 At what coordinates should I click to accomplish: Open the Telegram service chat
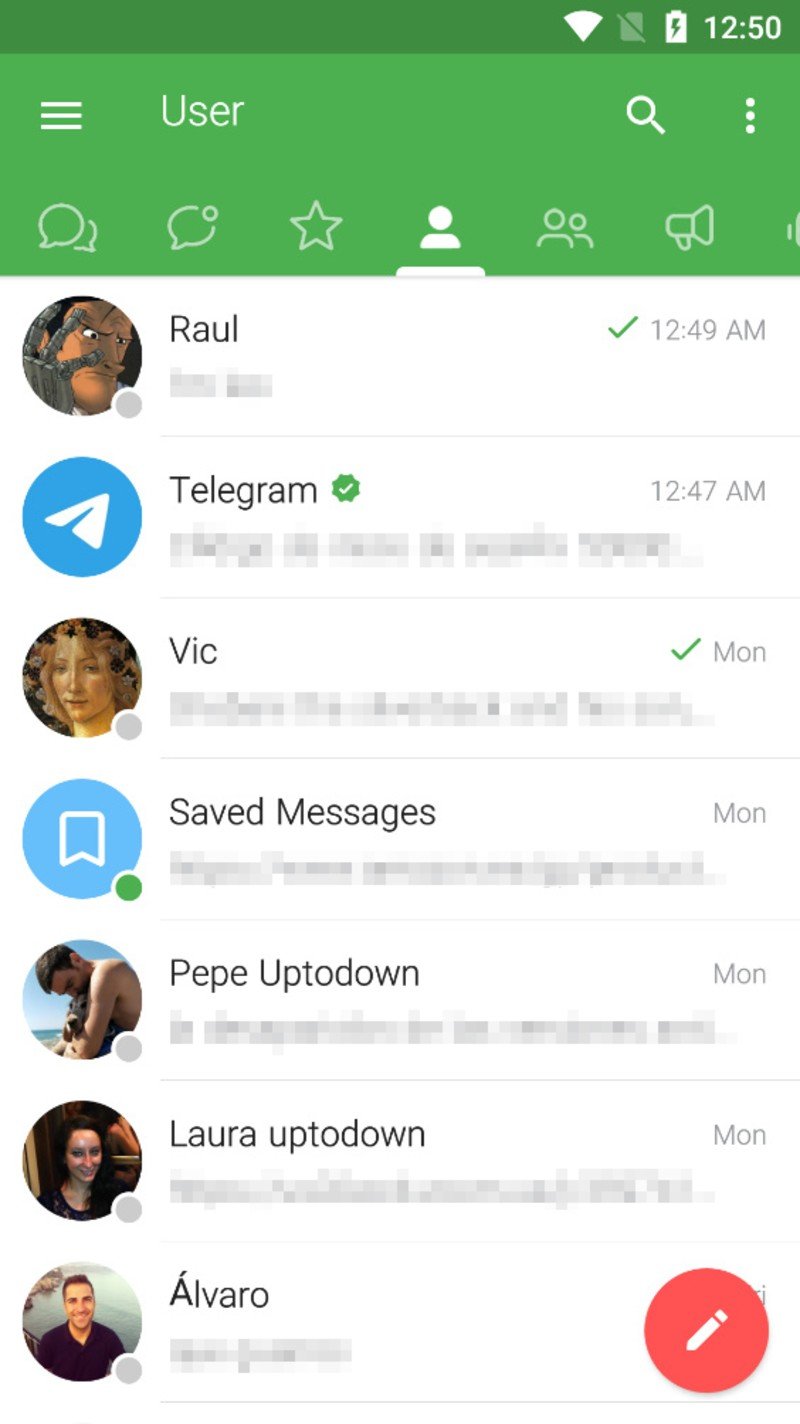point(400,516)
